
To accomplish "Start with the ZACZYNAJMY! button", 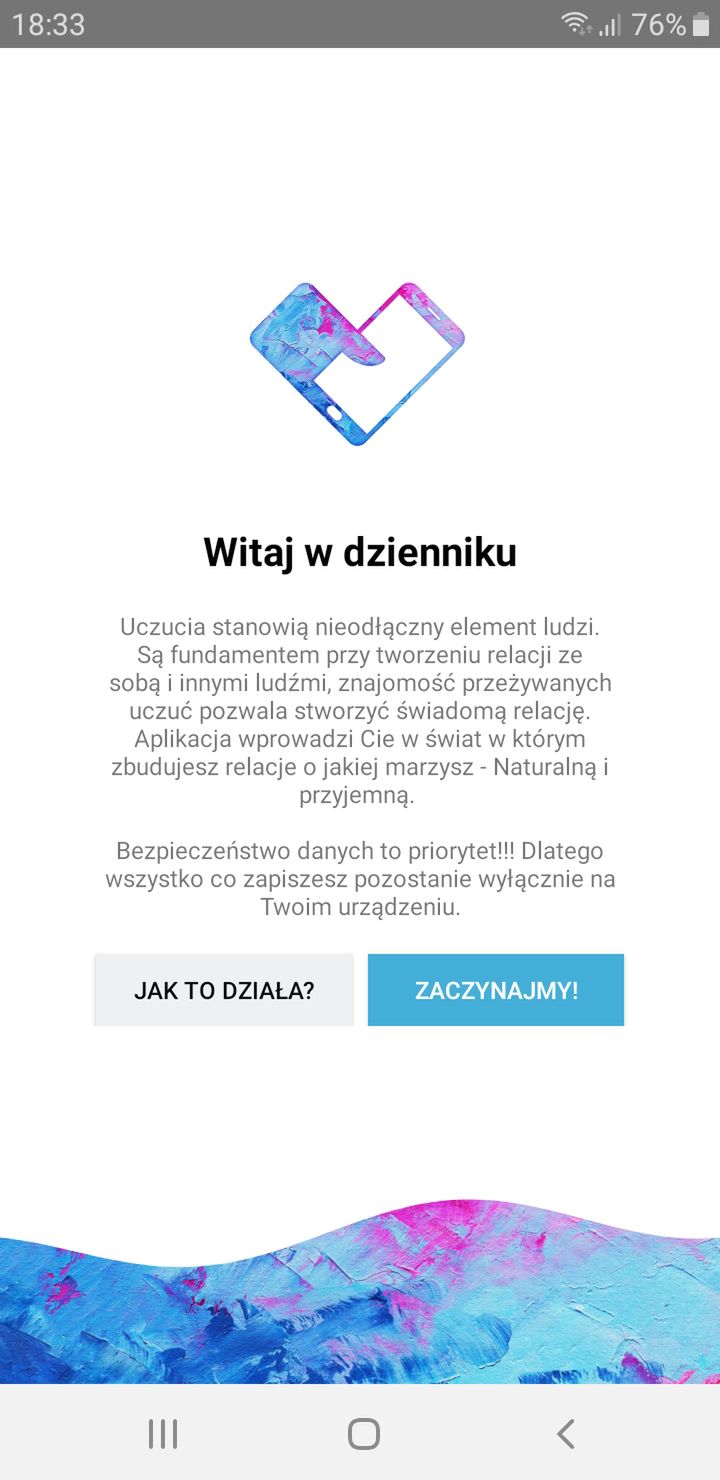I will 496,990.
